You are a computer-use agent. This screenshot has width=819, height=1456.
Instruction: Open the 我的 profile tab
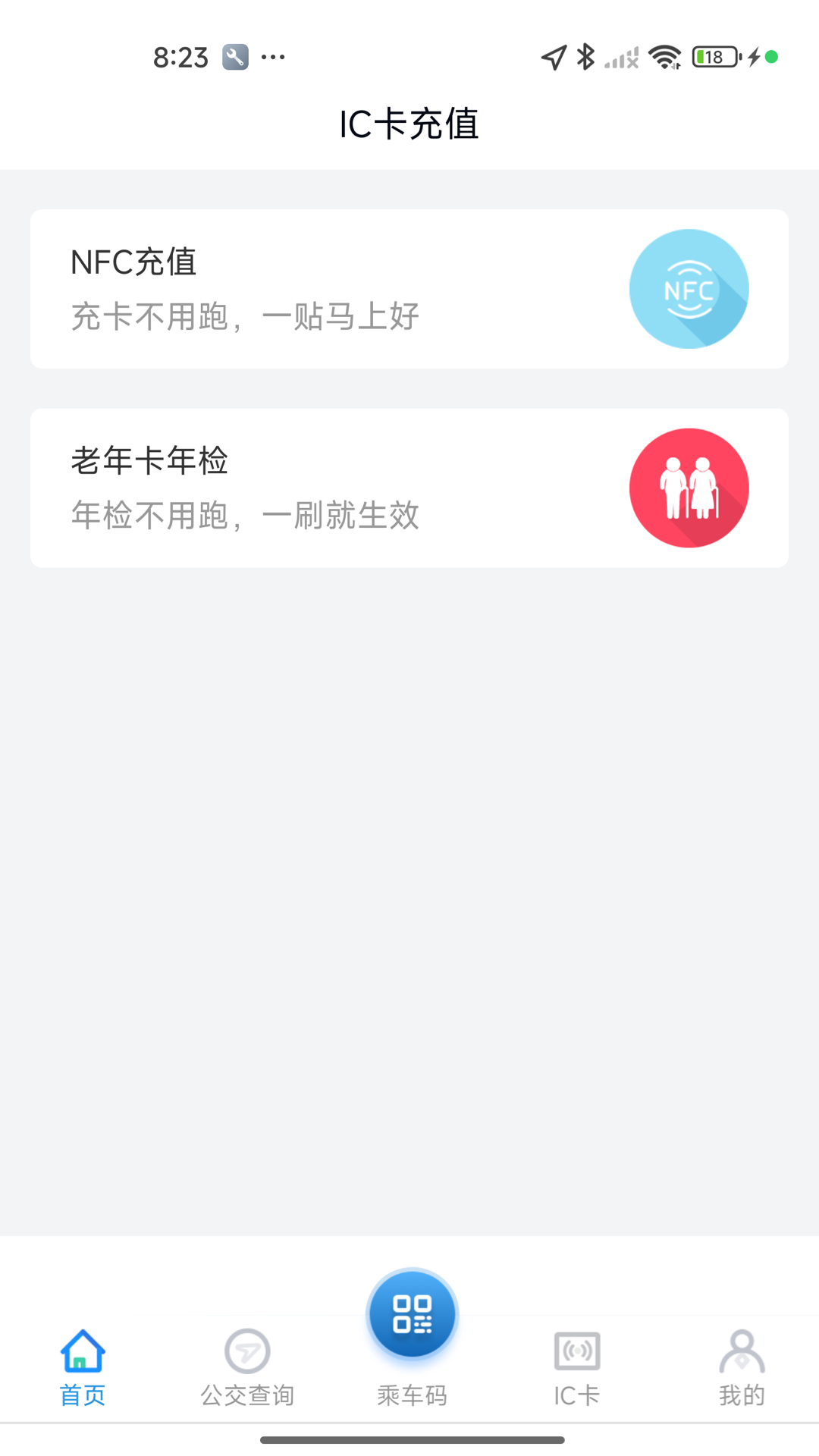coord(742,1367)
